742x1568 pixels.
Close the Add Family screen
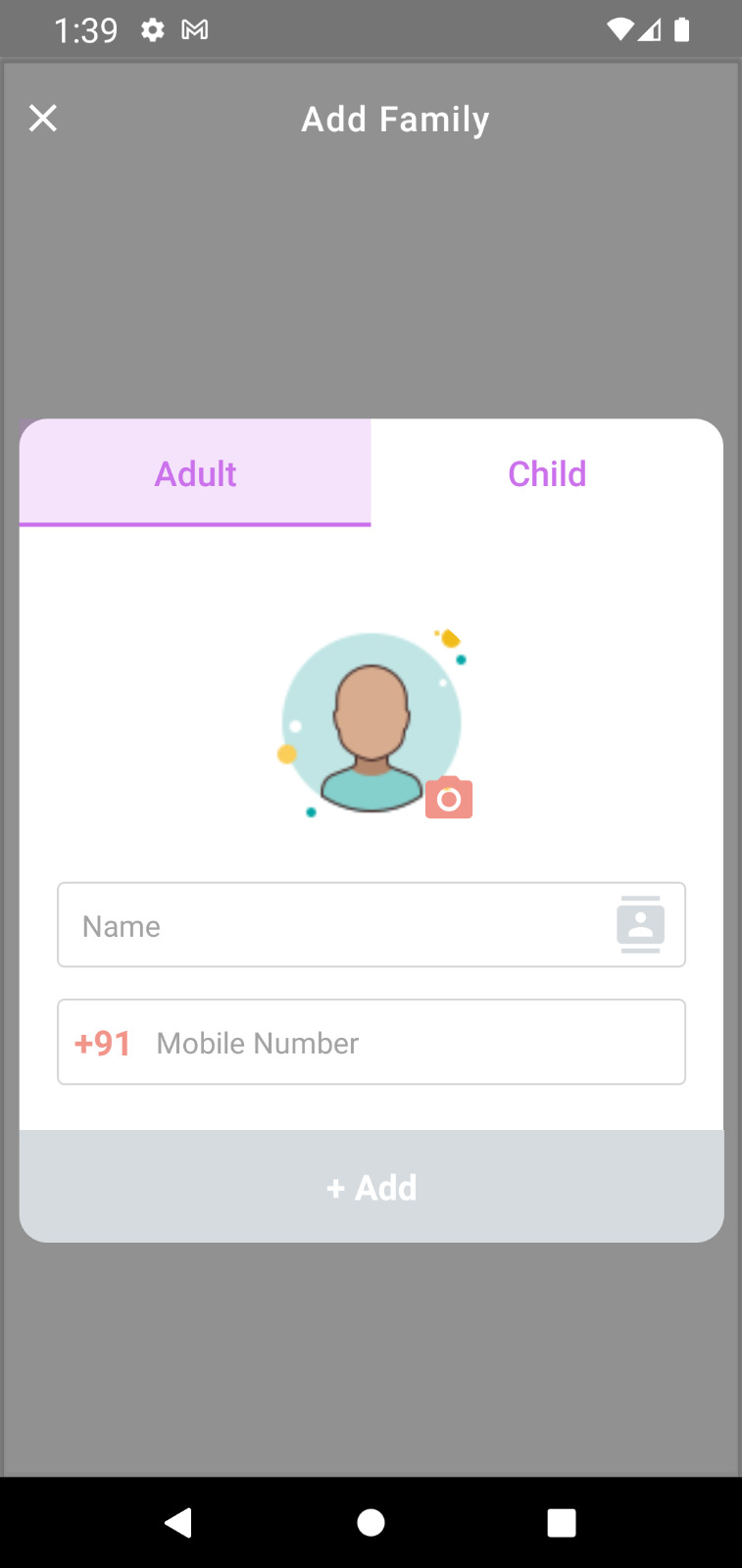coord(43,119)
